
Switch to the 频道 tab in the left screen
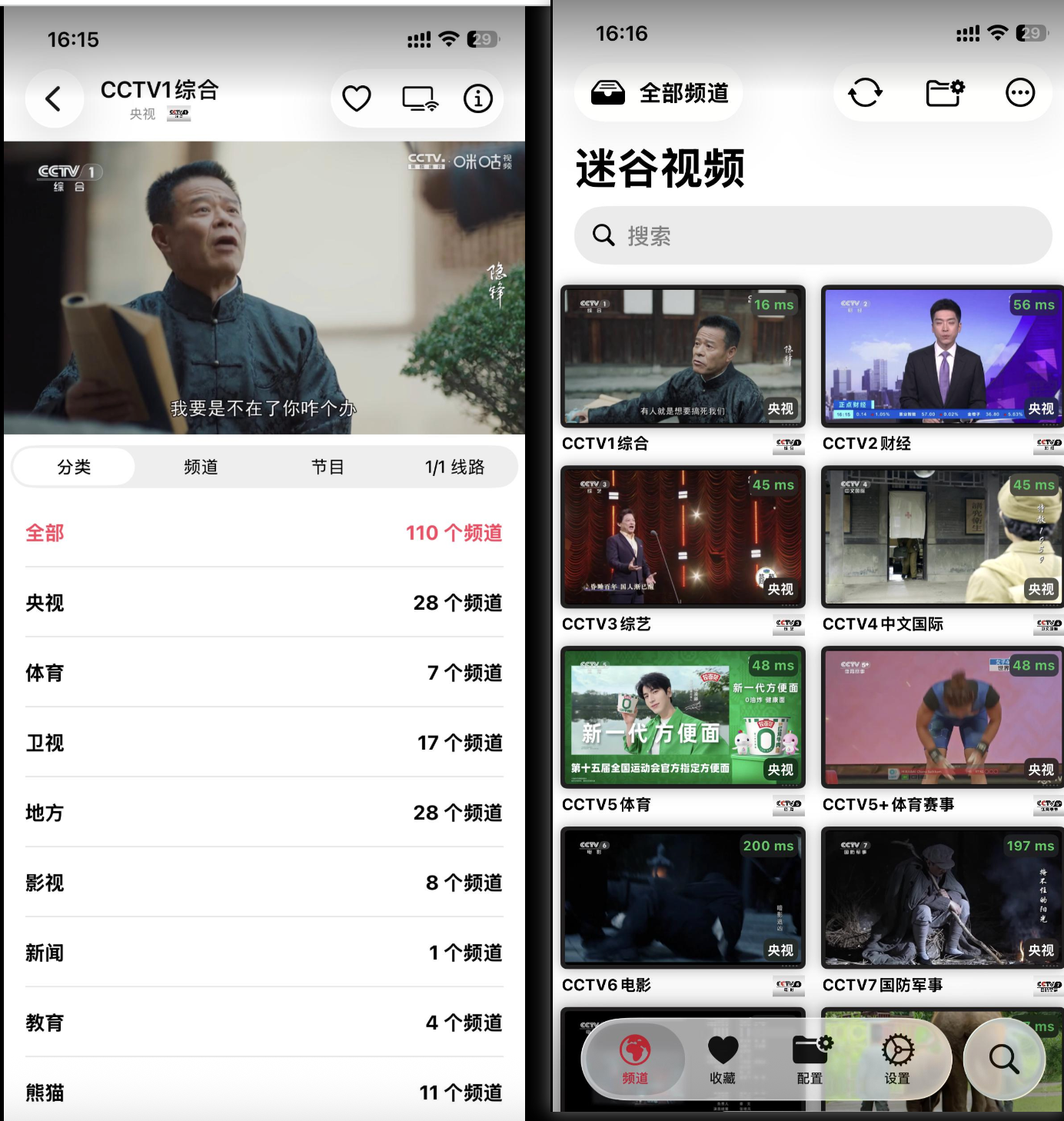[201, 466]
